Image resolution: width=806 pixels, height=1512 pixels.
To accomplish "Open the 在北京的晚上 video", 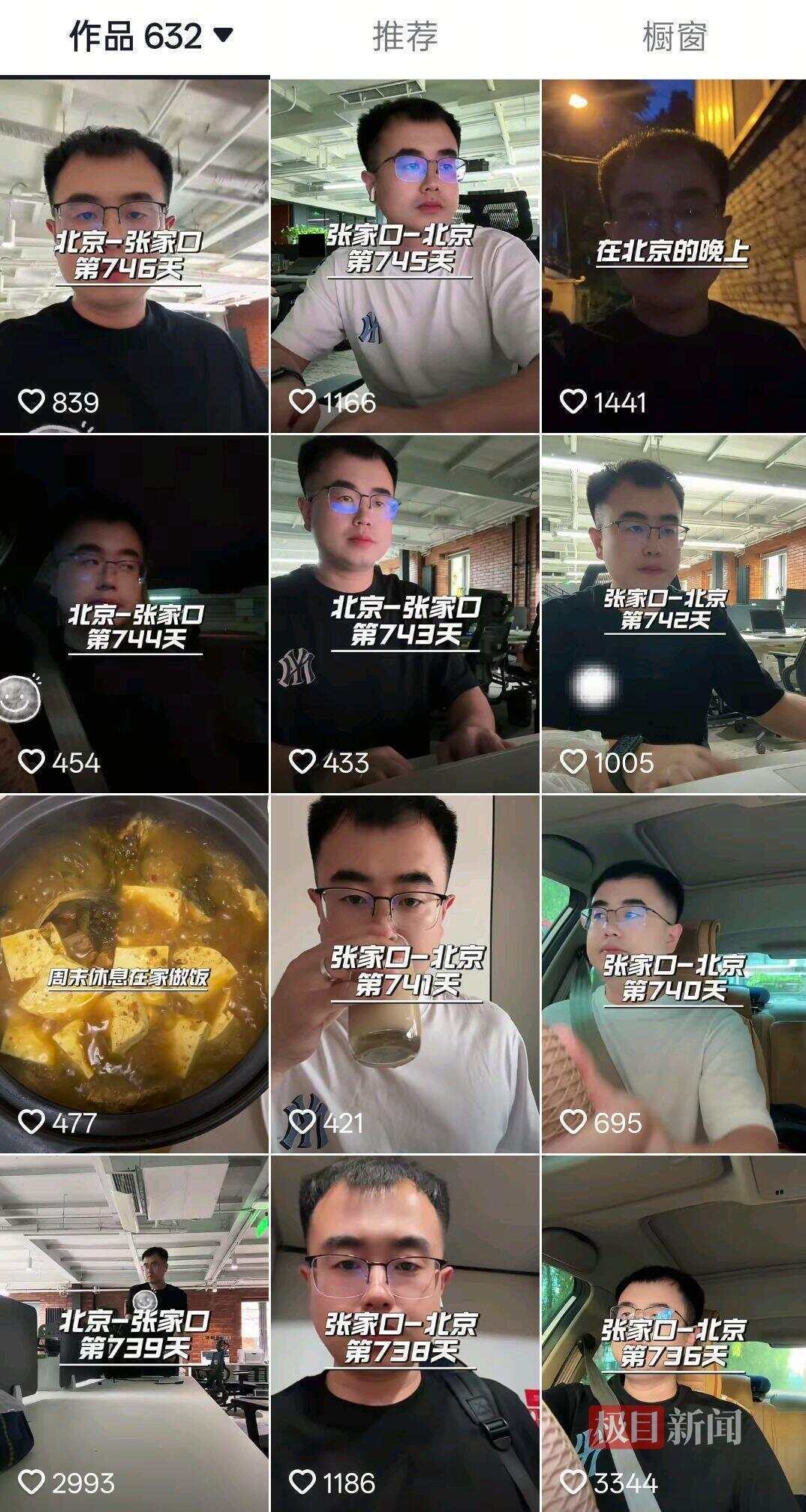I will click(x=672, y=248).
